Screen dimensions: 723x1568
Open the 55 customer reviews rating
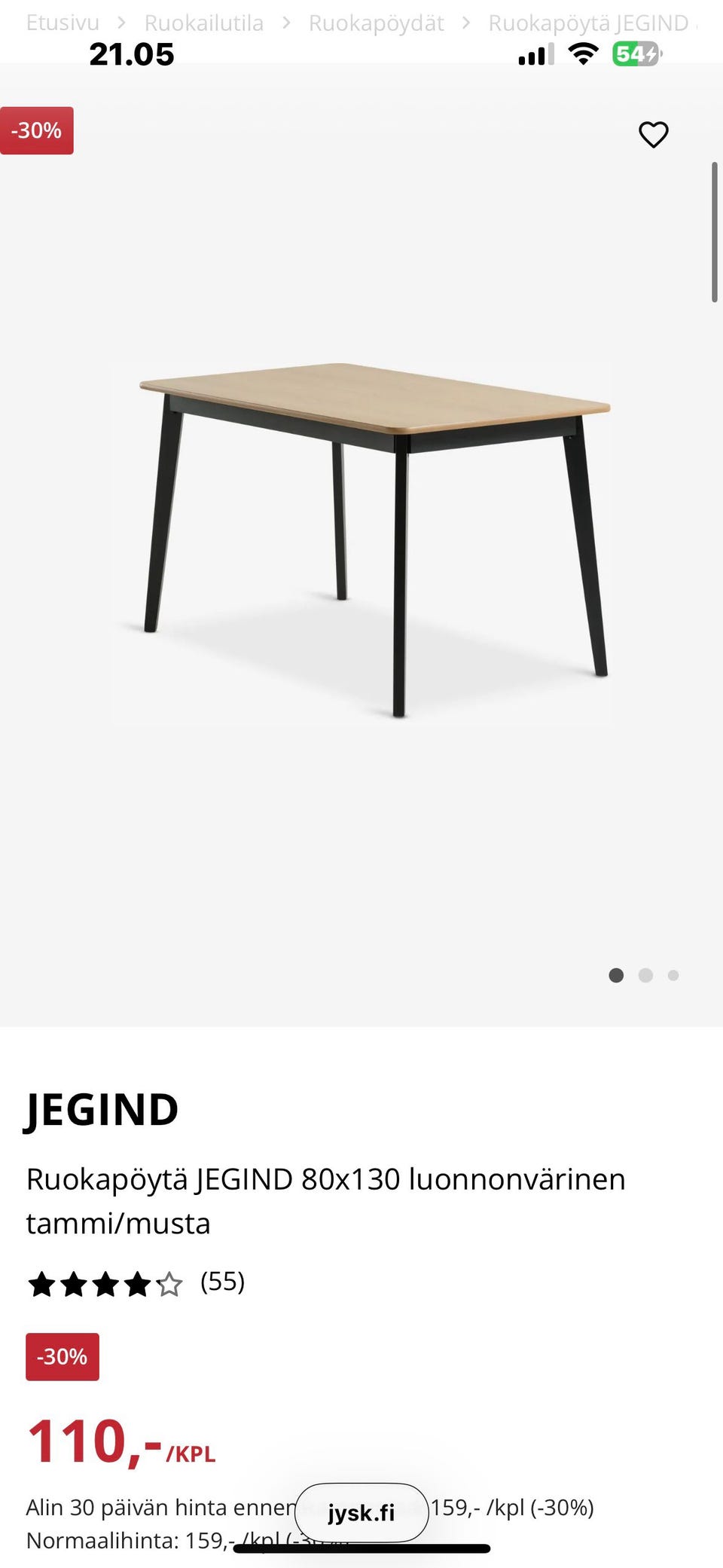point(136,1282)
